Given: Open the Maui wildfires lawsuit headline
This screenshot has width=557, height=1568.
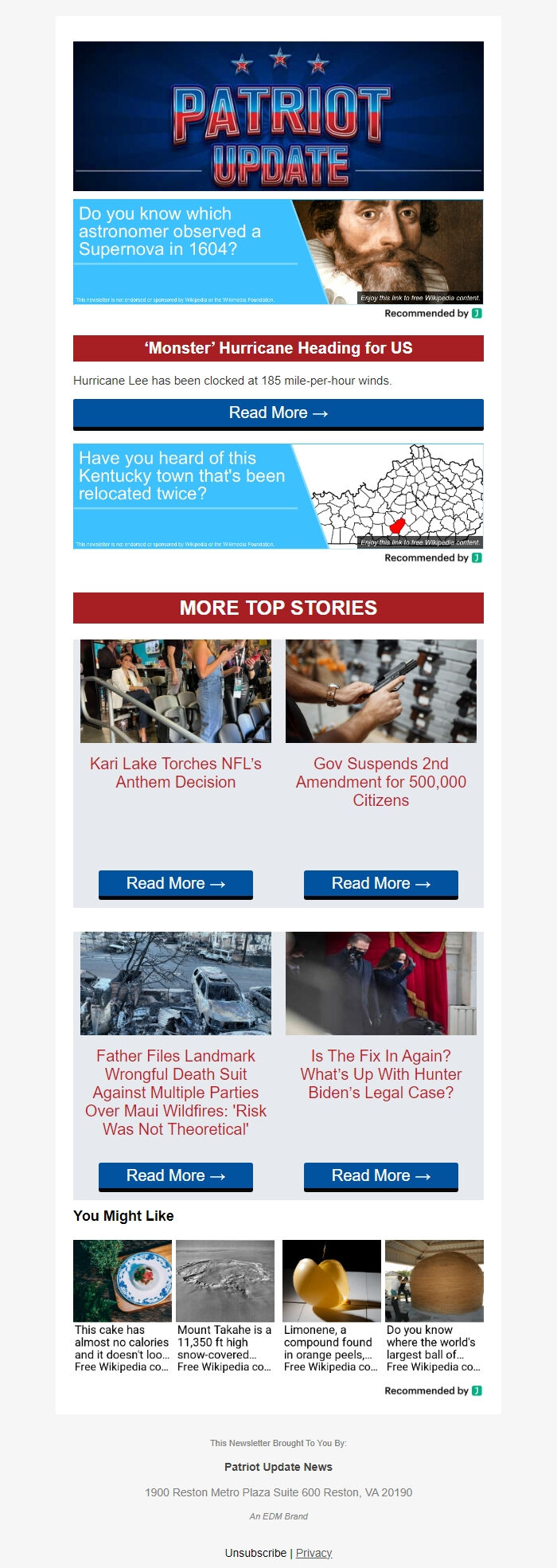Looking at the screenshot, I should pyautogui.click(x=176, y=1092).
